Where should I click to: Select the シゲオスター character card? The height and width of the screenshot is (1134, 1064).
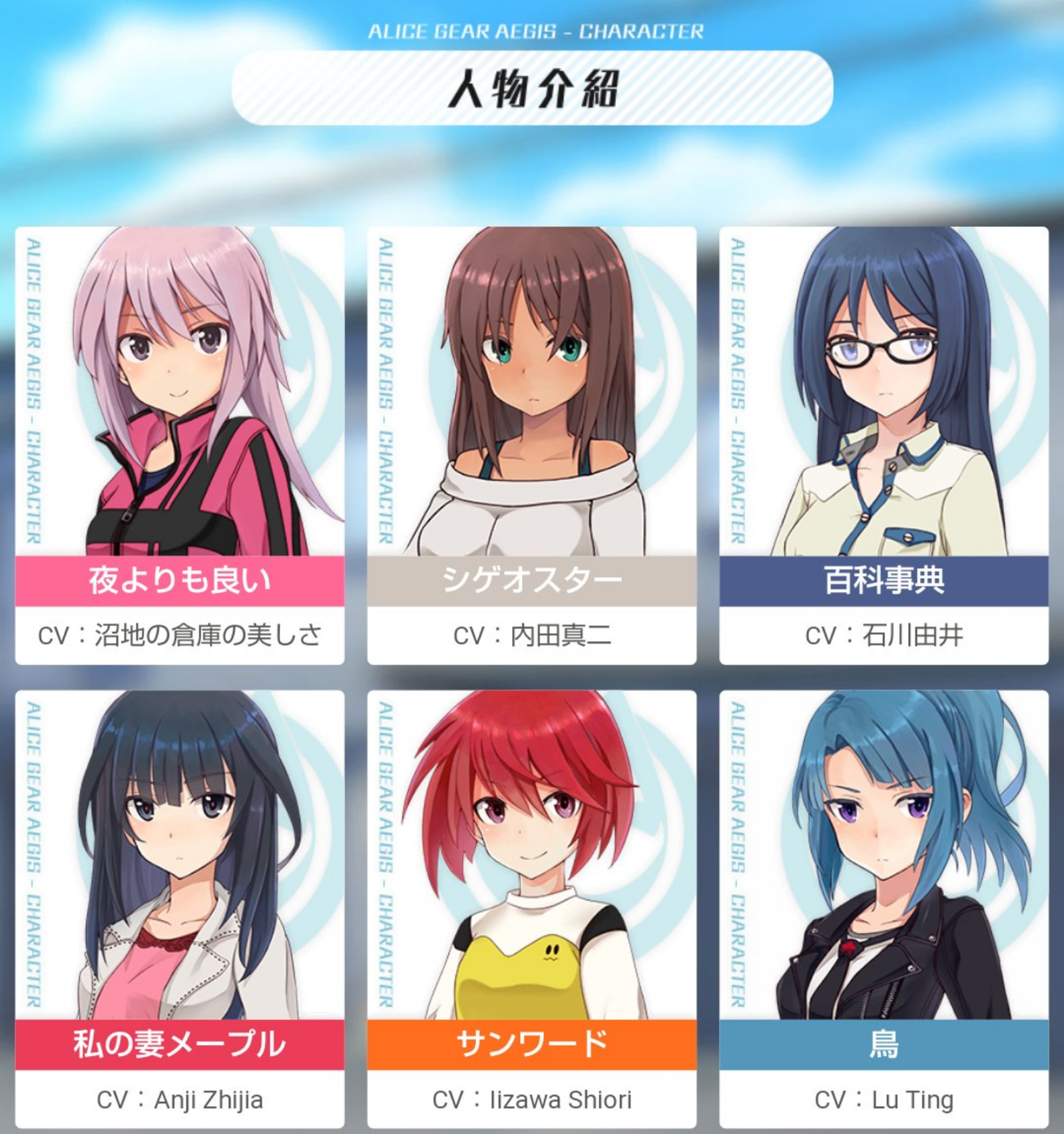click(x=531, y=445)
